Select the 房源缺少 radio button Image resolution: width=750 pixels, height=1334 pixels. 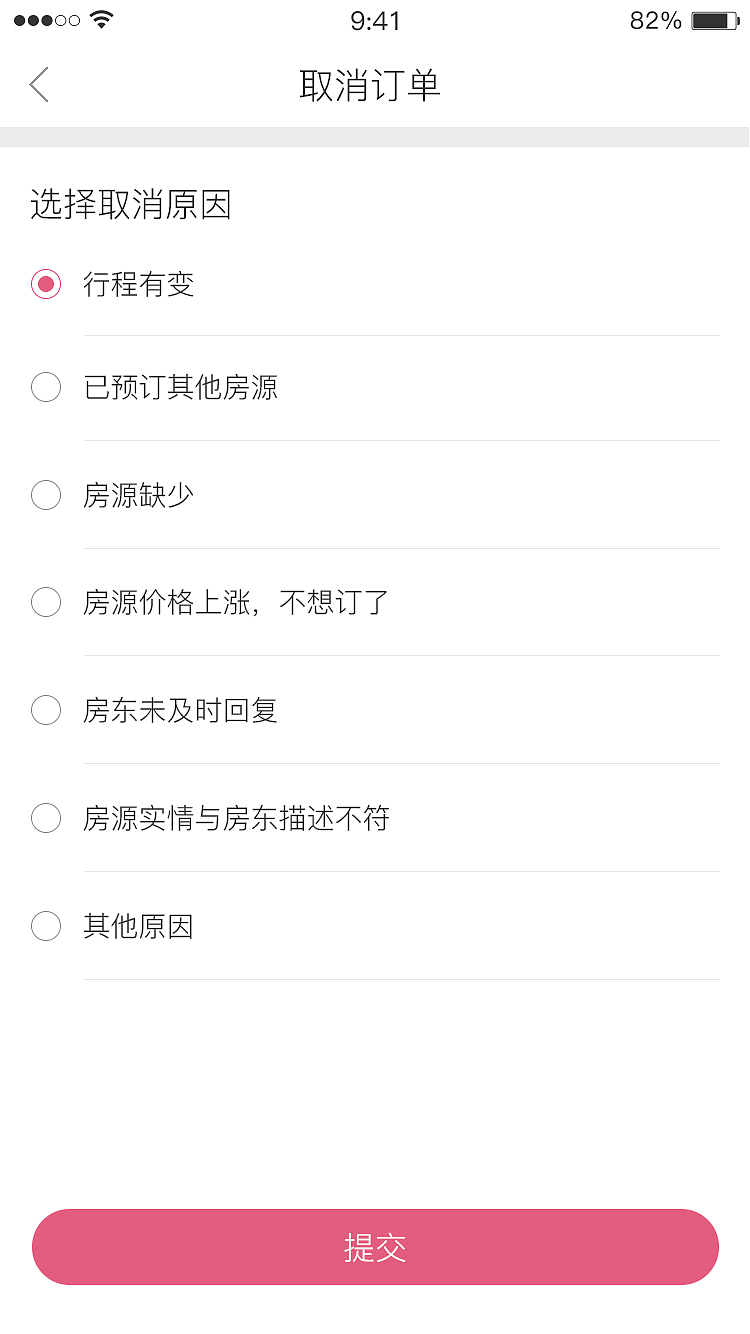click(x=46, y=494)
